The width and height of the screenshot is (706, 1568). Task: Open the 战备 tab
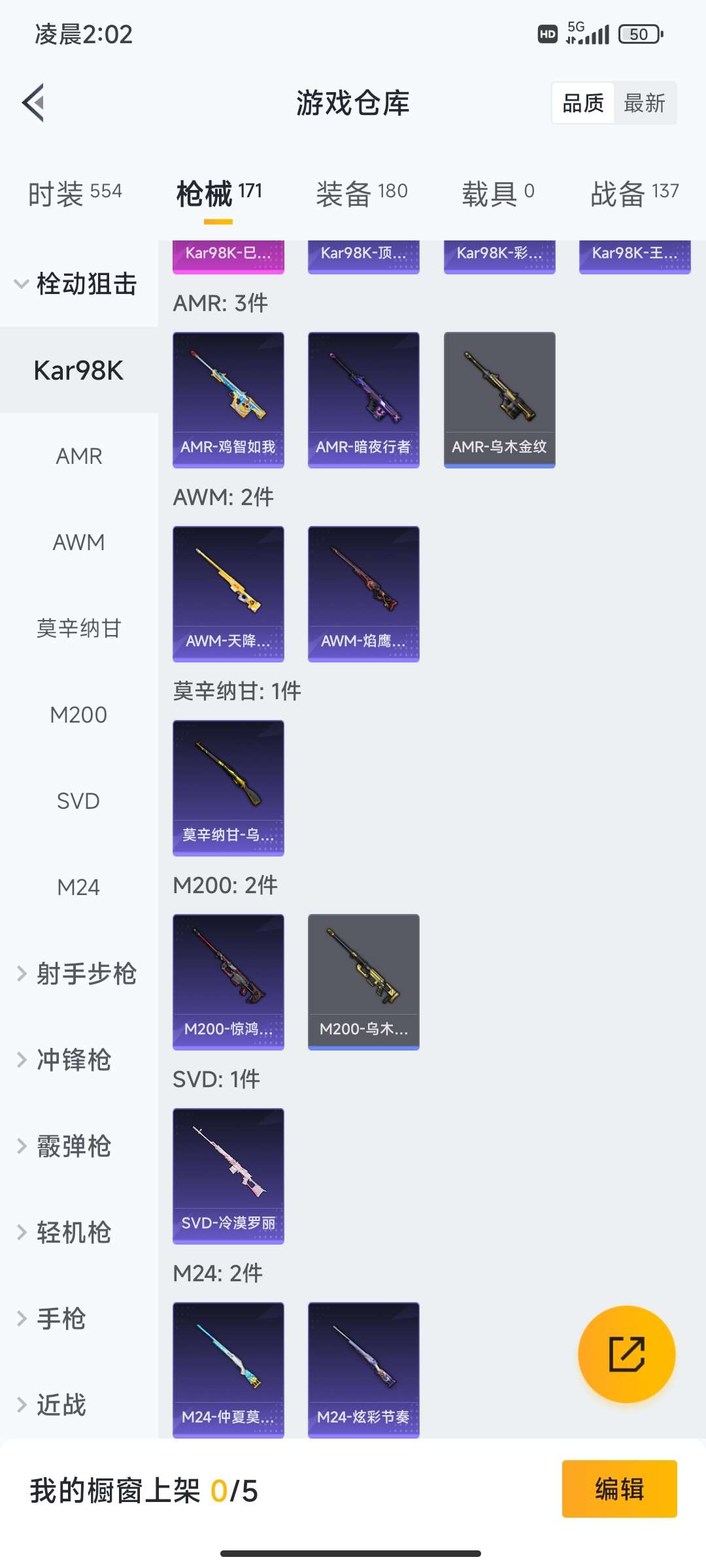(634, 194)
